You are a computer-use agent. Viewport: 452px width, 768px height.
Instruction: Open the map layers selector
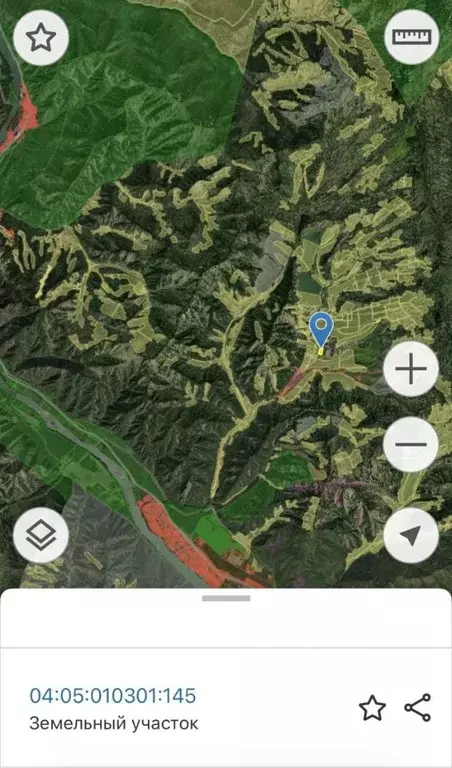pyautogui.click(x=41, y=535)
